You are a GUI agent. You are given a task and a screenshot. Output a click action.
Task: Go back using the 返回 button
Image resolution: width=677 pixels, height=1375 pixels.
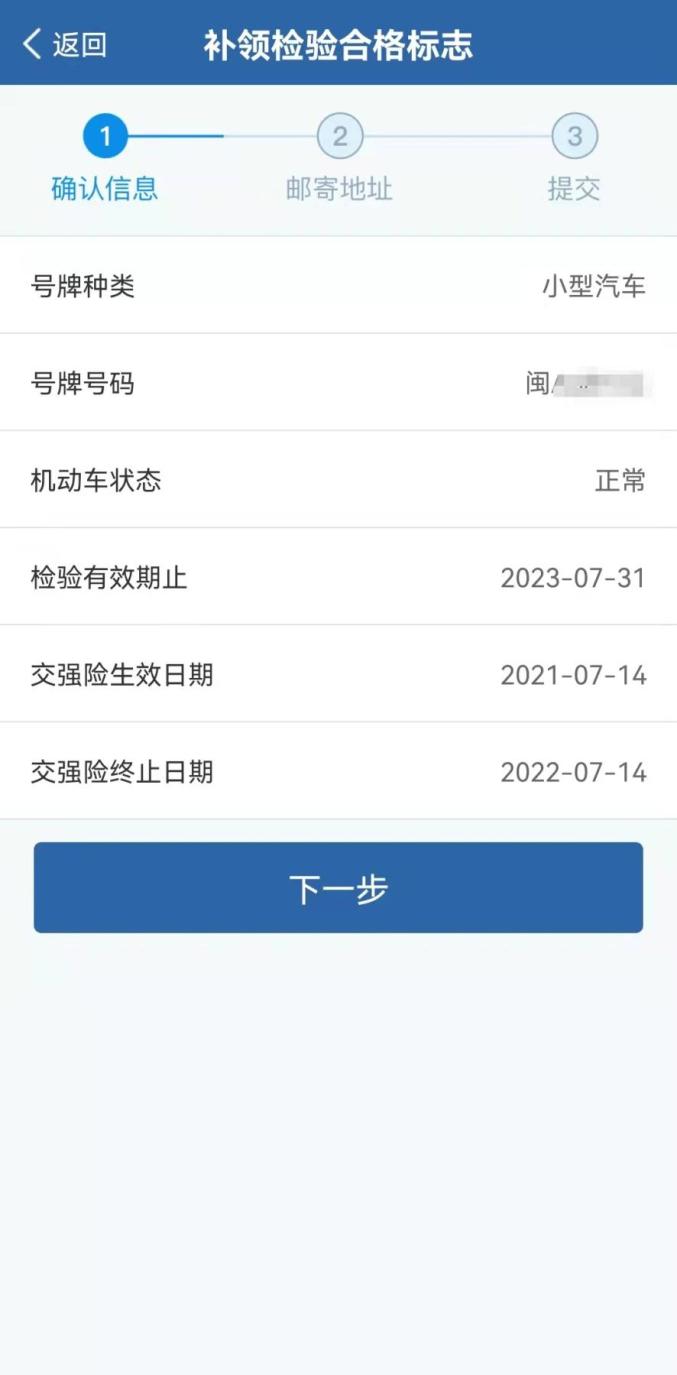point(65,45)
